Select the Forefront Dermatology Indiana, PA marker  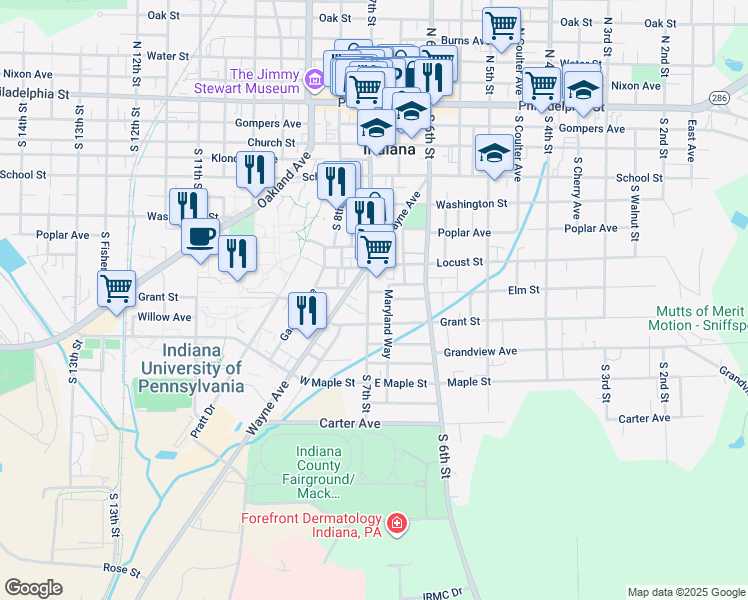point(397,524)
